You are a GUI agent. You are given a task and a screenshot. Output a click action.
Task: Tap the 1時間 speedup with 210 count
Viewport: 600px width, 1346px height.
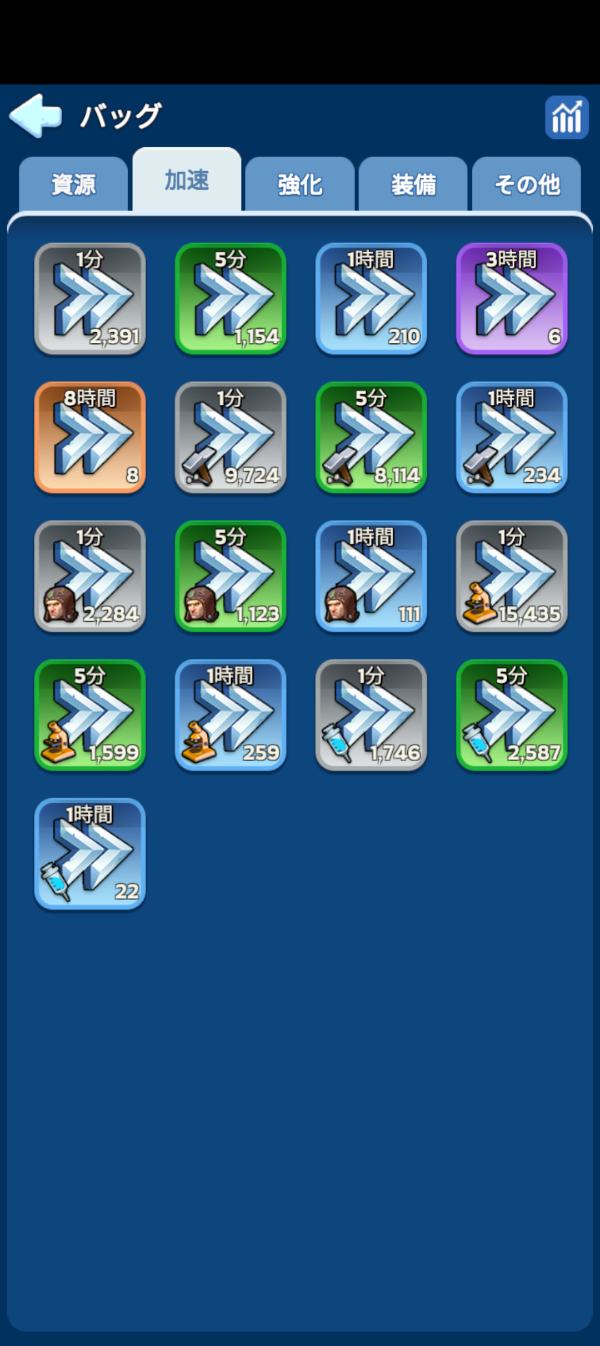371,298
